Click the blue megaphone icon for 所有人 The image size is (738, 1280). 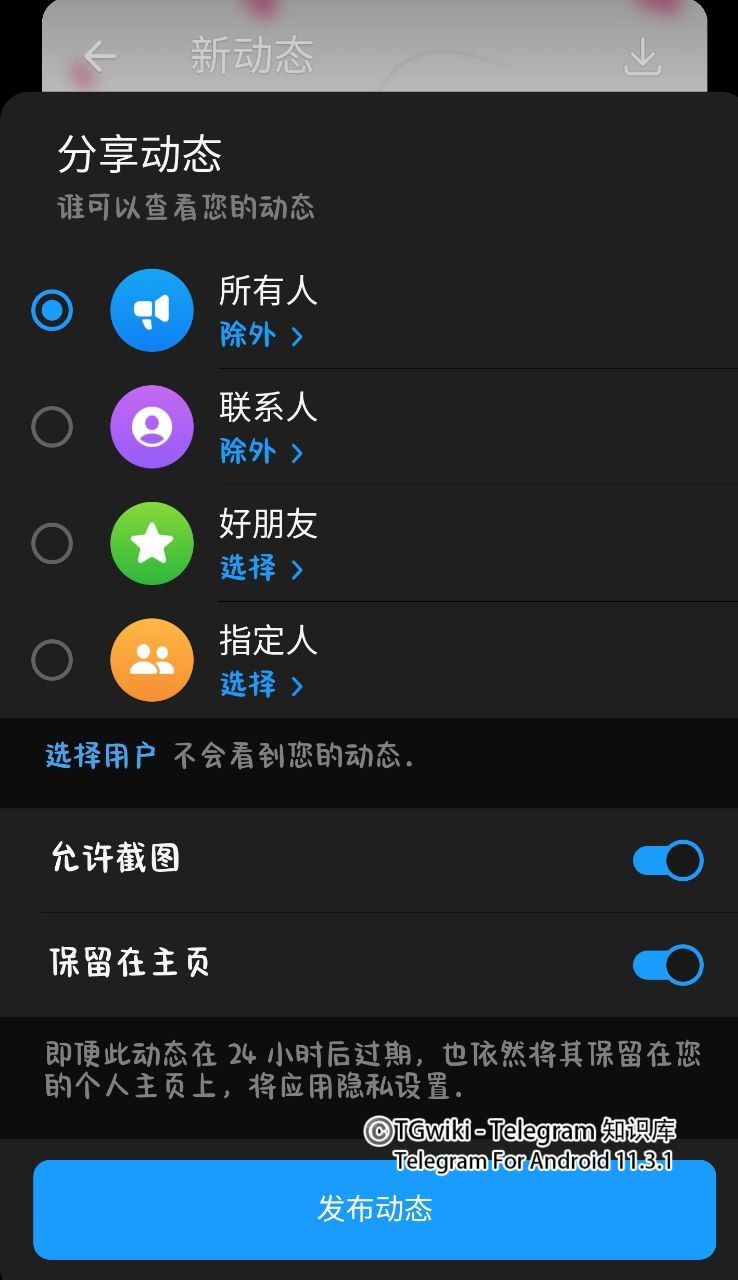point(151,310)
